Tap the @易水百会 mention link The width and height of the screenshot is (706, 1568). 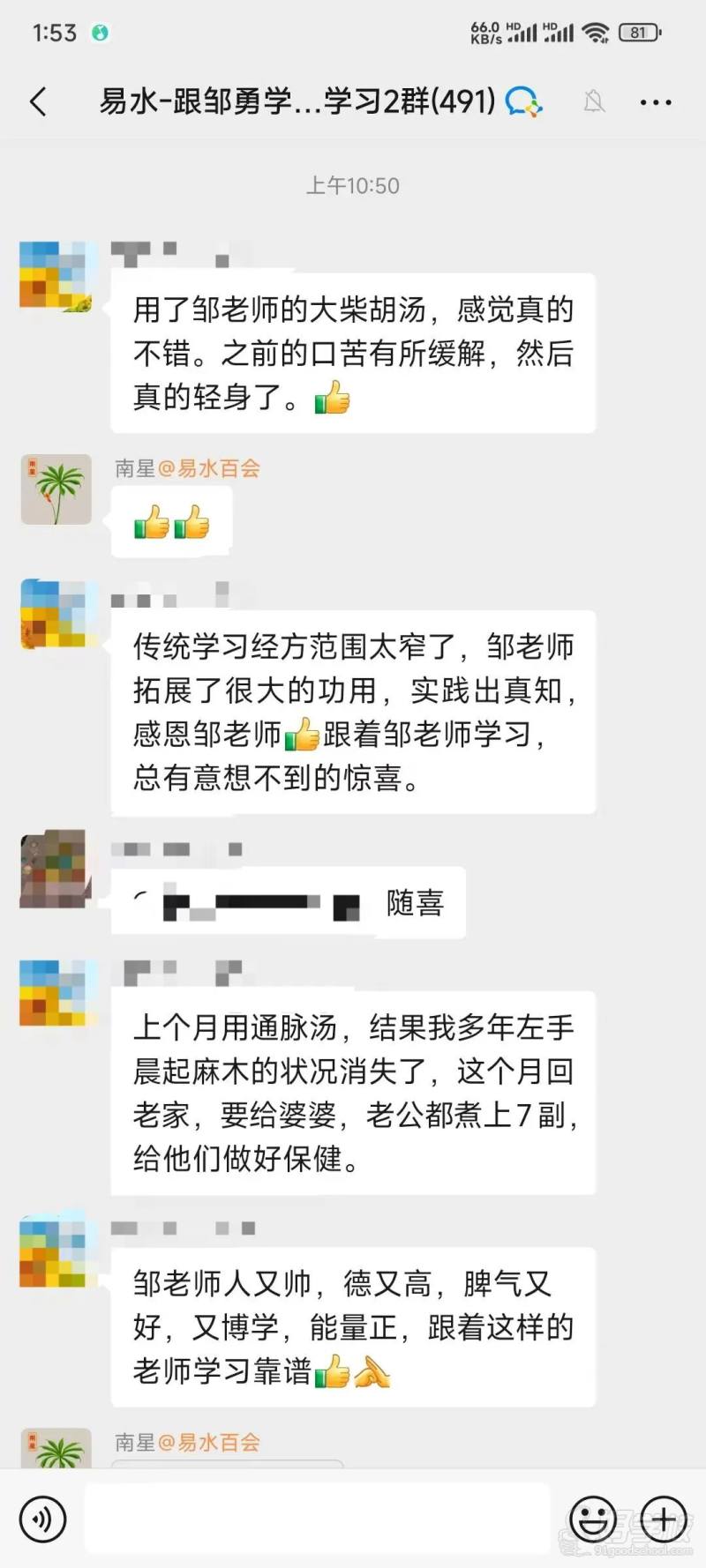[x=211, y=468]
